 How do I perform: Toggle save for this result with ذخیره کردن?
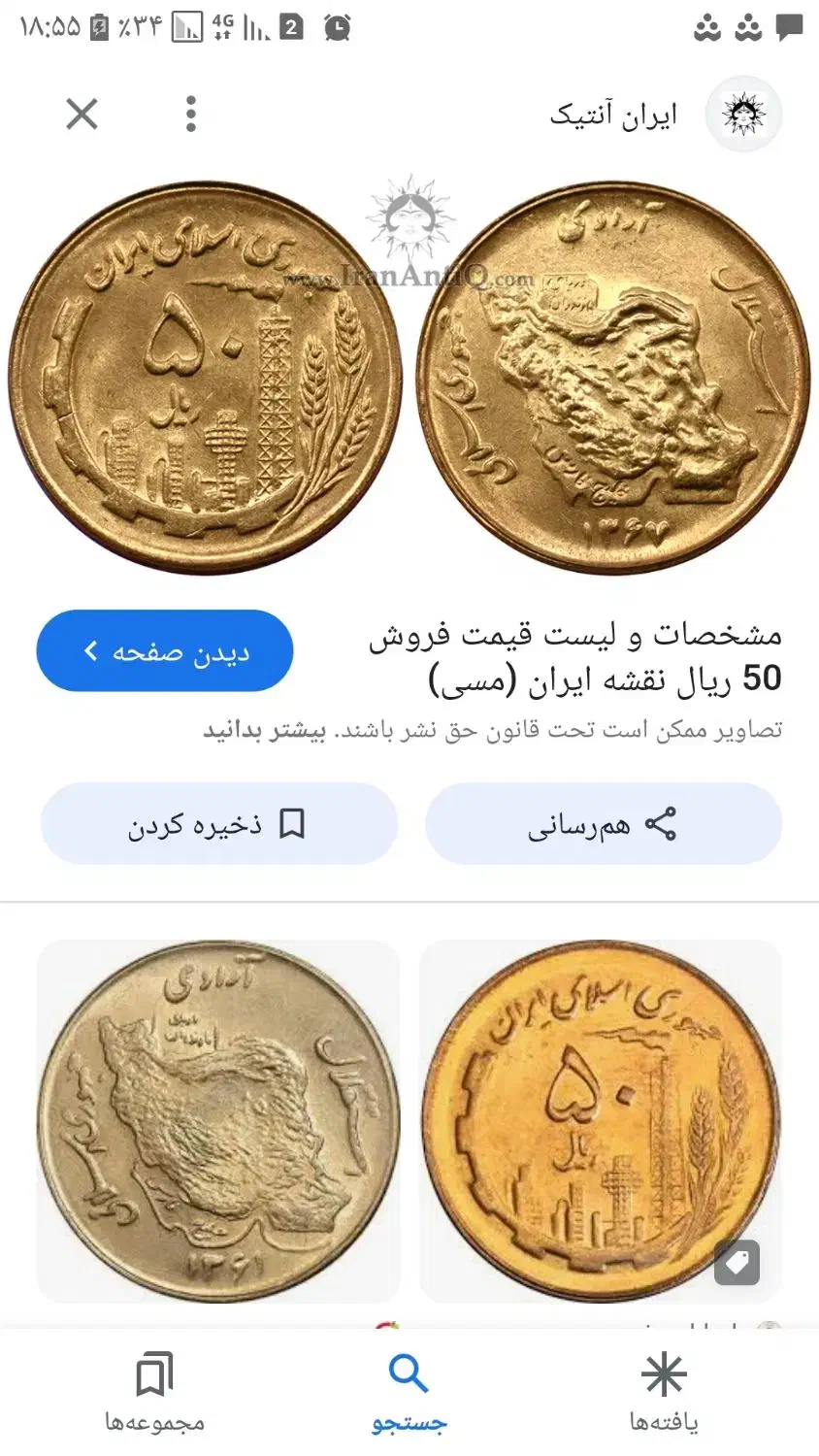pos(218,823)
